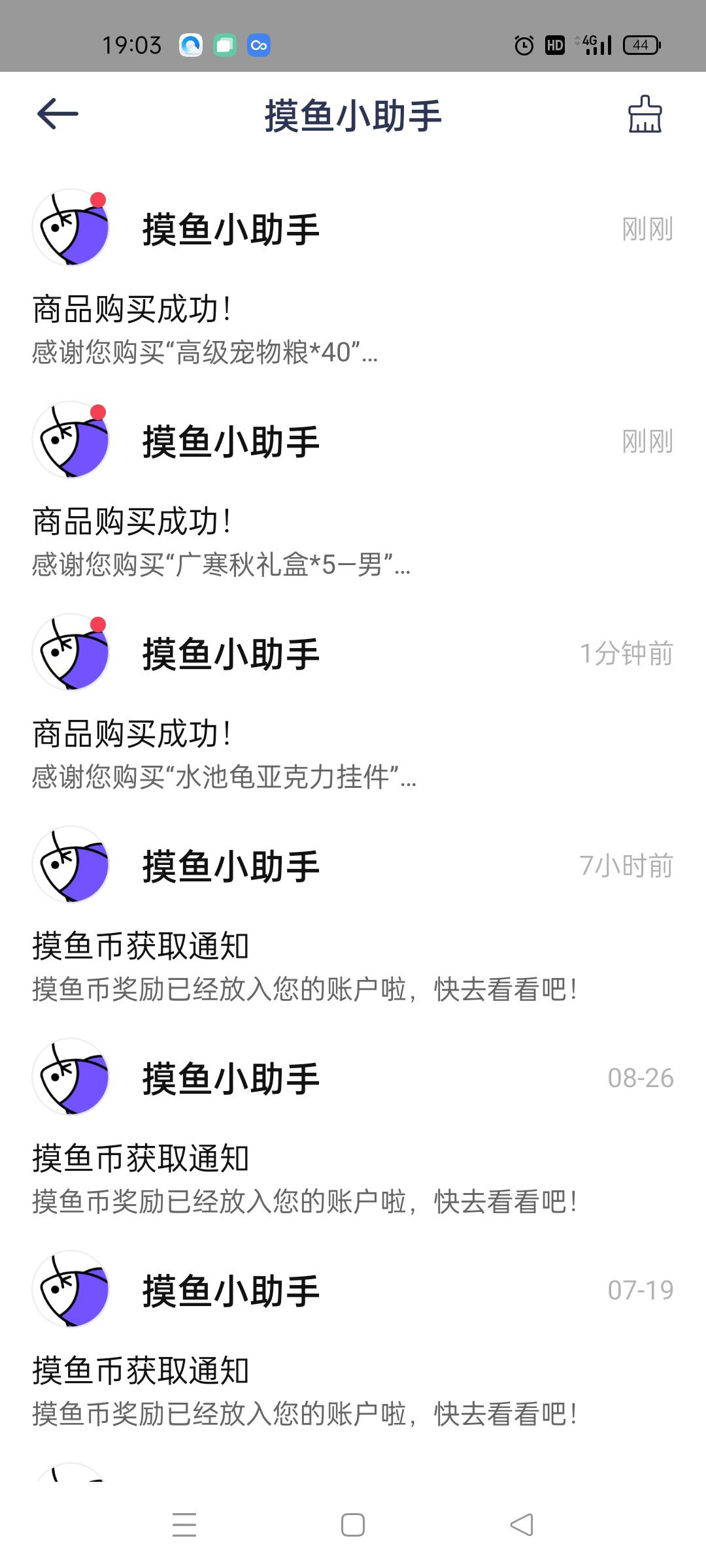Open the 摸鱼币获取通知 dated 08-26
Screen dimensions: 706x1568
tap(353, 1127)
